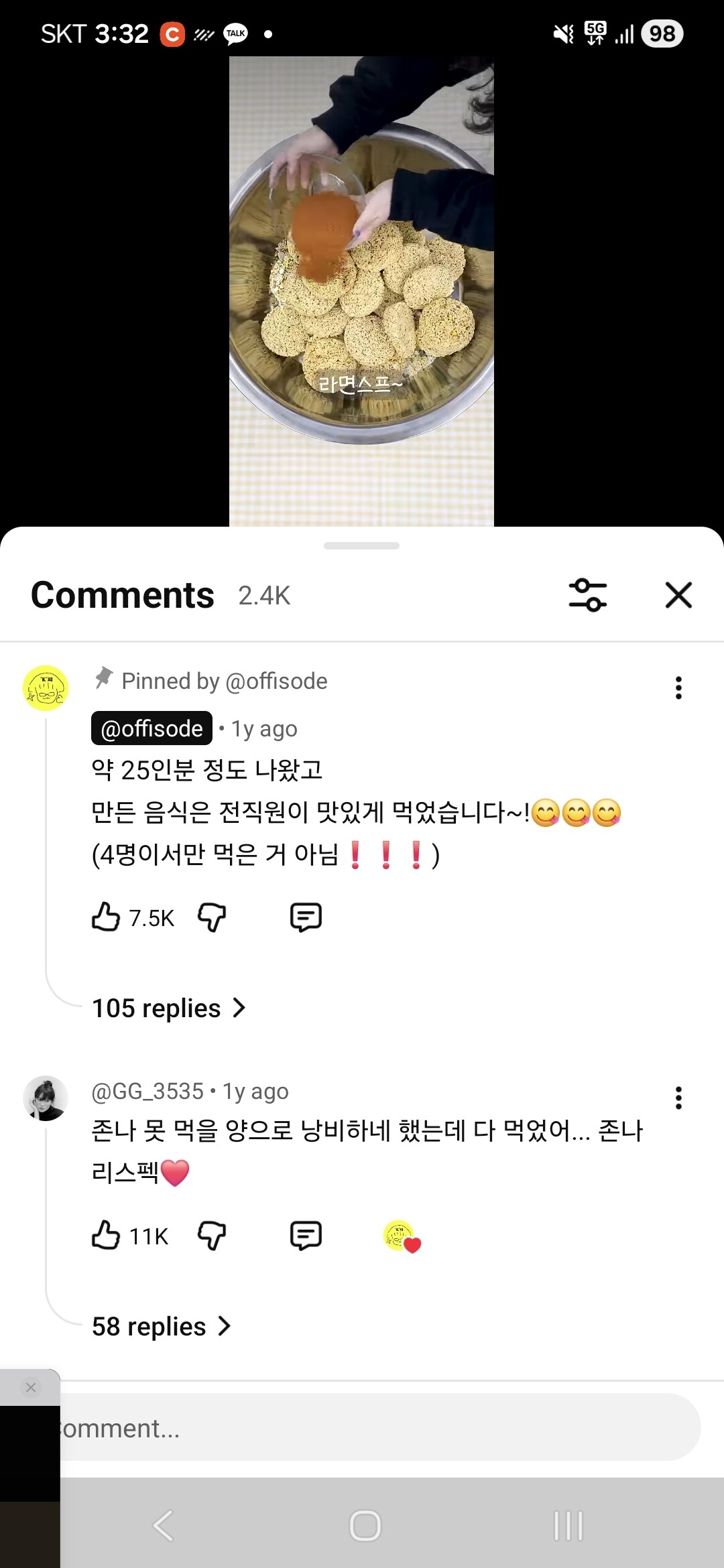Open the comment sort and filter options
The image size is (724, 1568).
(587, 595)
